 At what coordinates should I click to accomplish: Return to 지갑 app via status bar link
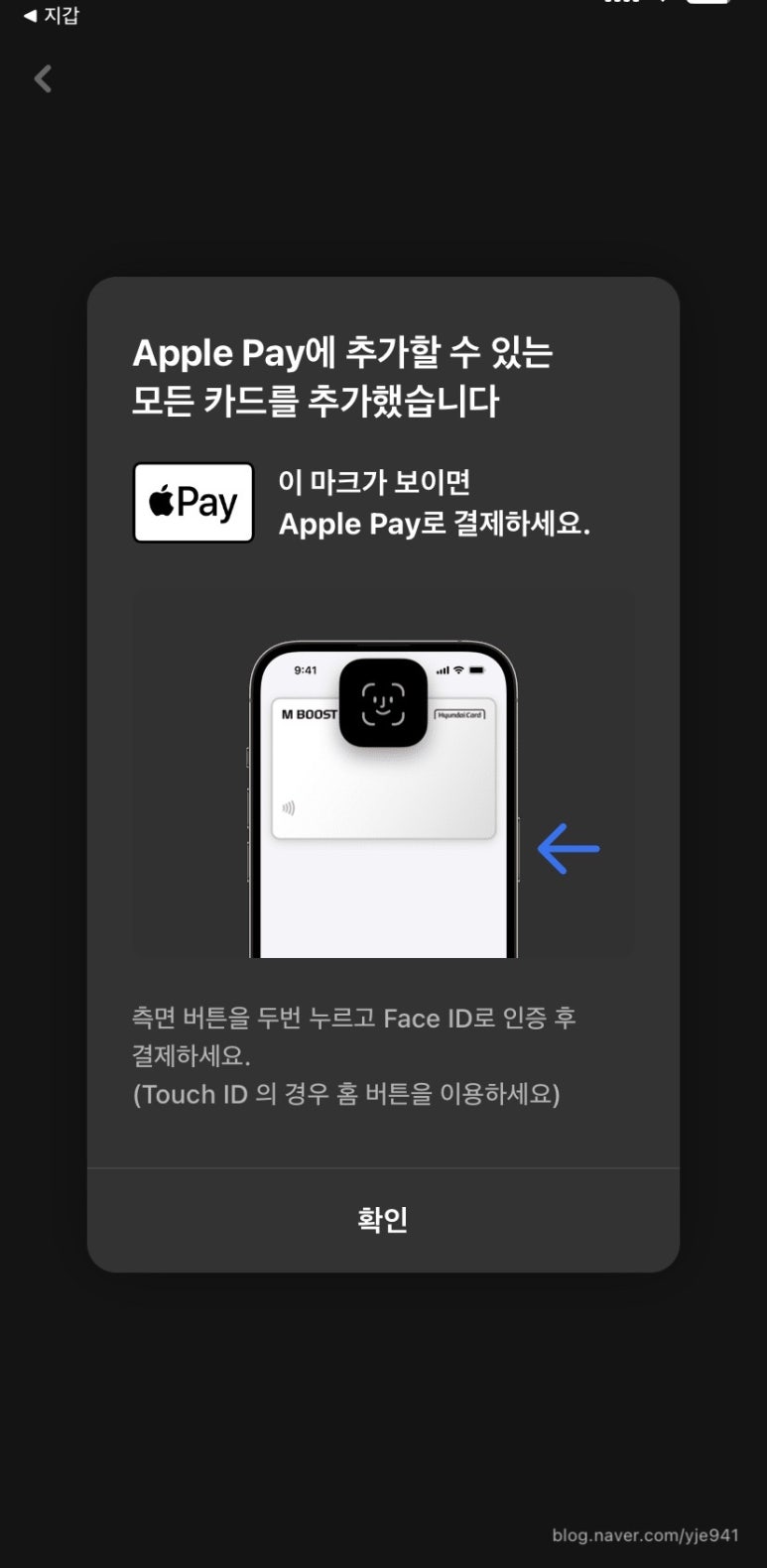[x=51, y=15]
